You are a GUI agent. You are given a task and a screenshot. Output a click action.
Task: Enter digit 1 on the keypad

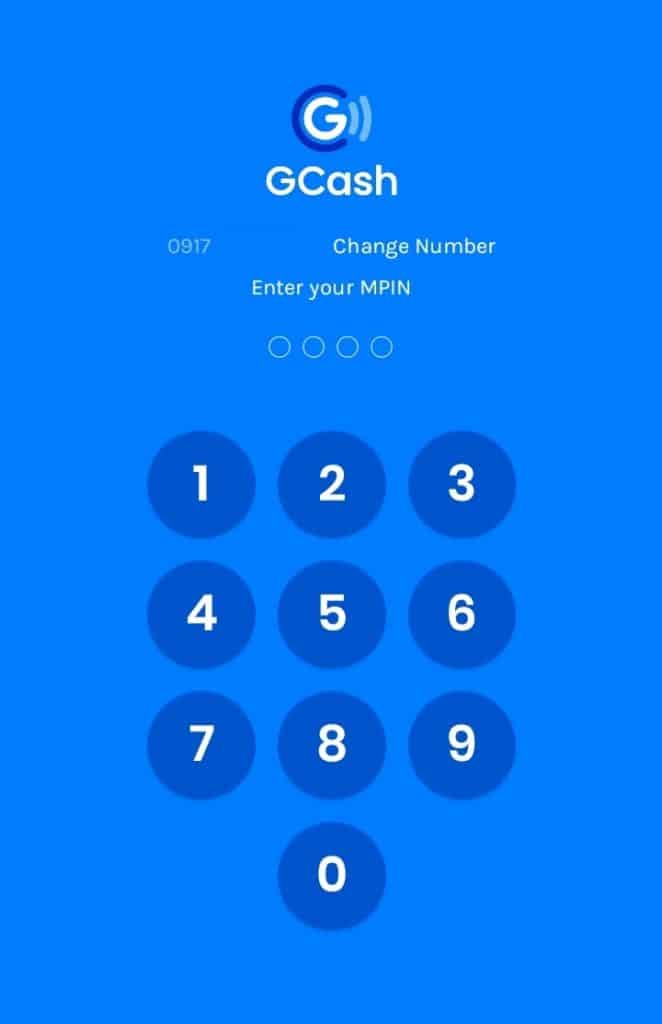pyautogui.click(x=201, y=484)
